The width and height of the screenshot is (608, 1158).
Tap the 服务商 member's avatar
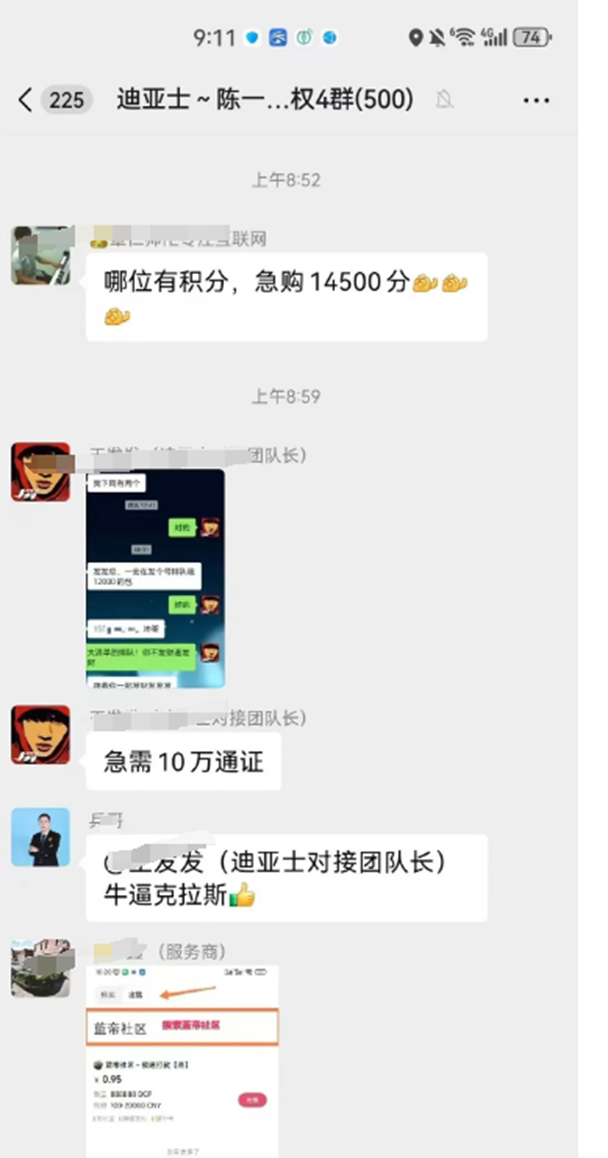click(x=41, y=968)
